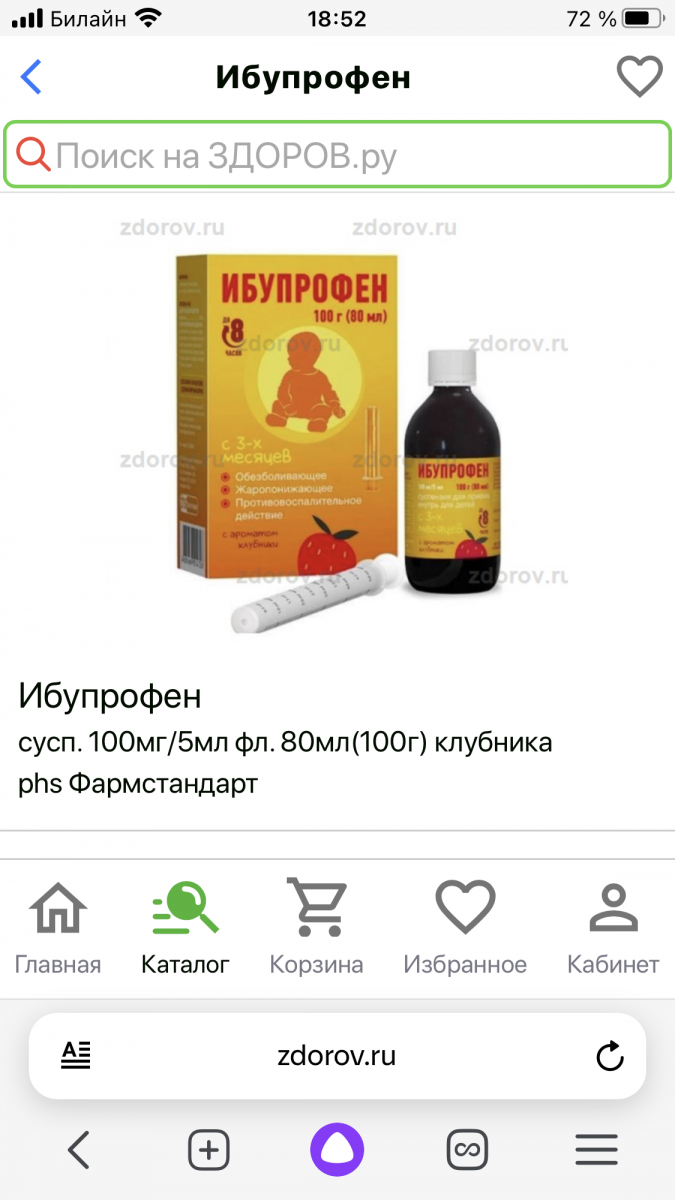This screenshot has height=1200, width=675.
Task: Launch the Alice voice assistant
Action: (337, 1150)
